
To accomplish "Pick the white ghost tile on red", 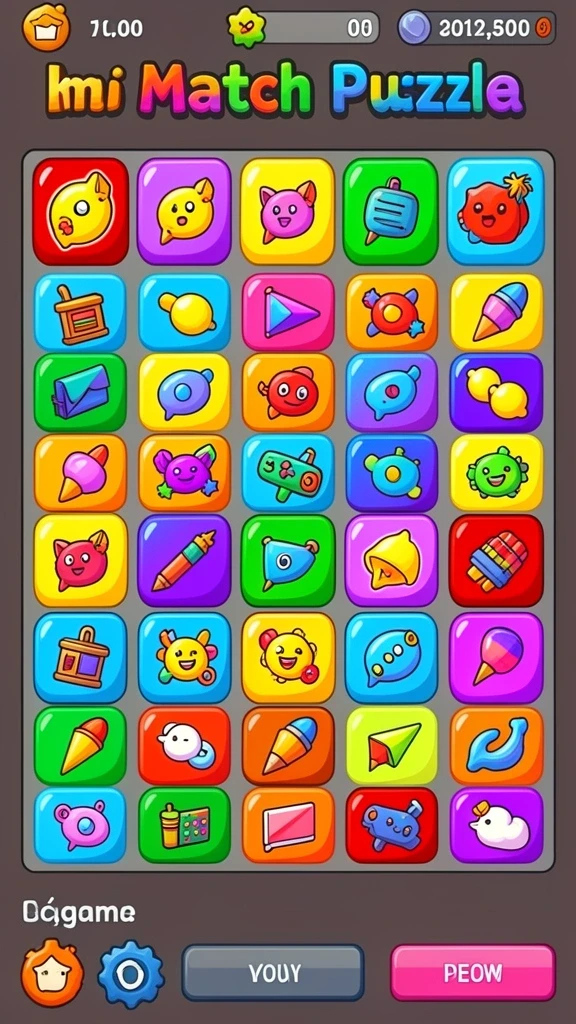I will coord(184,745).
